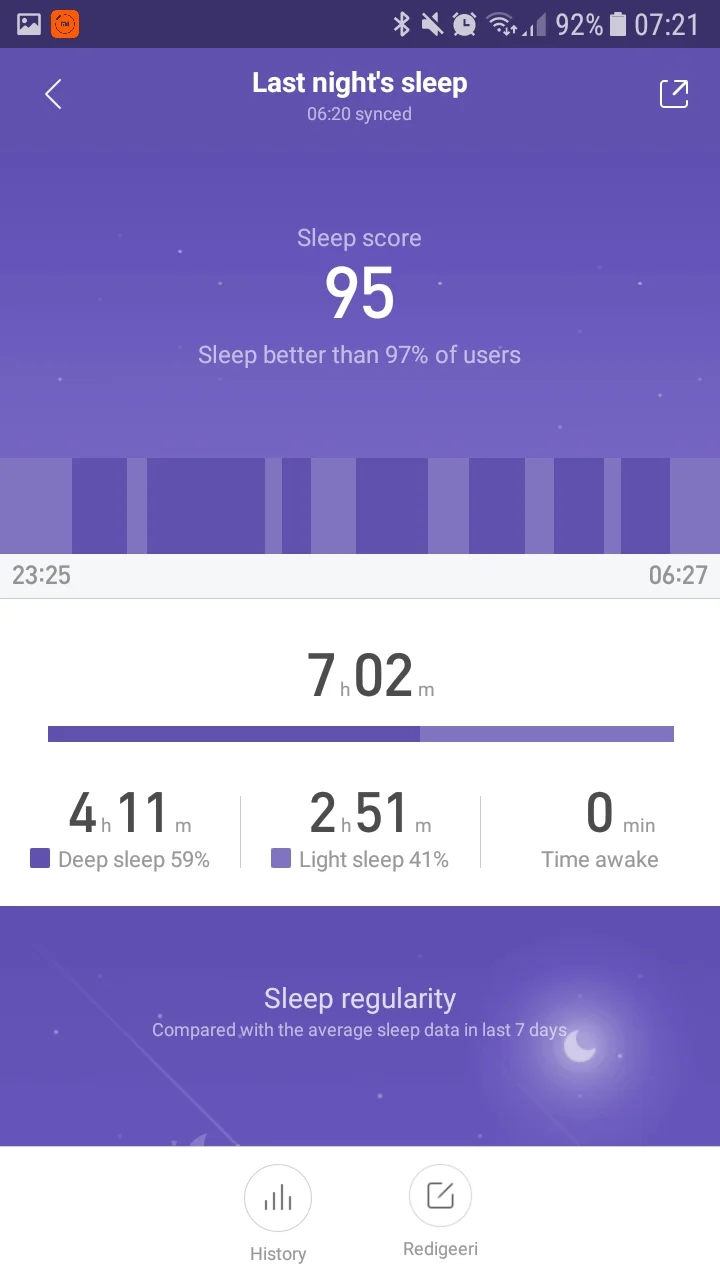720x1280 pixels.
Task: Open the Sleep score 95 detail
Action: point(359,291)
